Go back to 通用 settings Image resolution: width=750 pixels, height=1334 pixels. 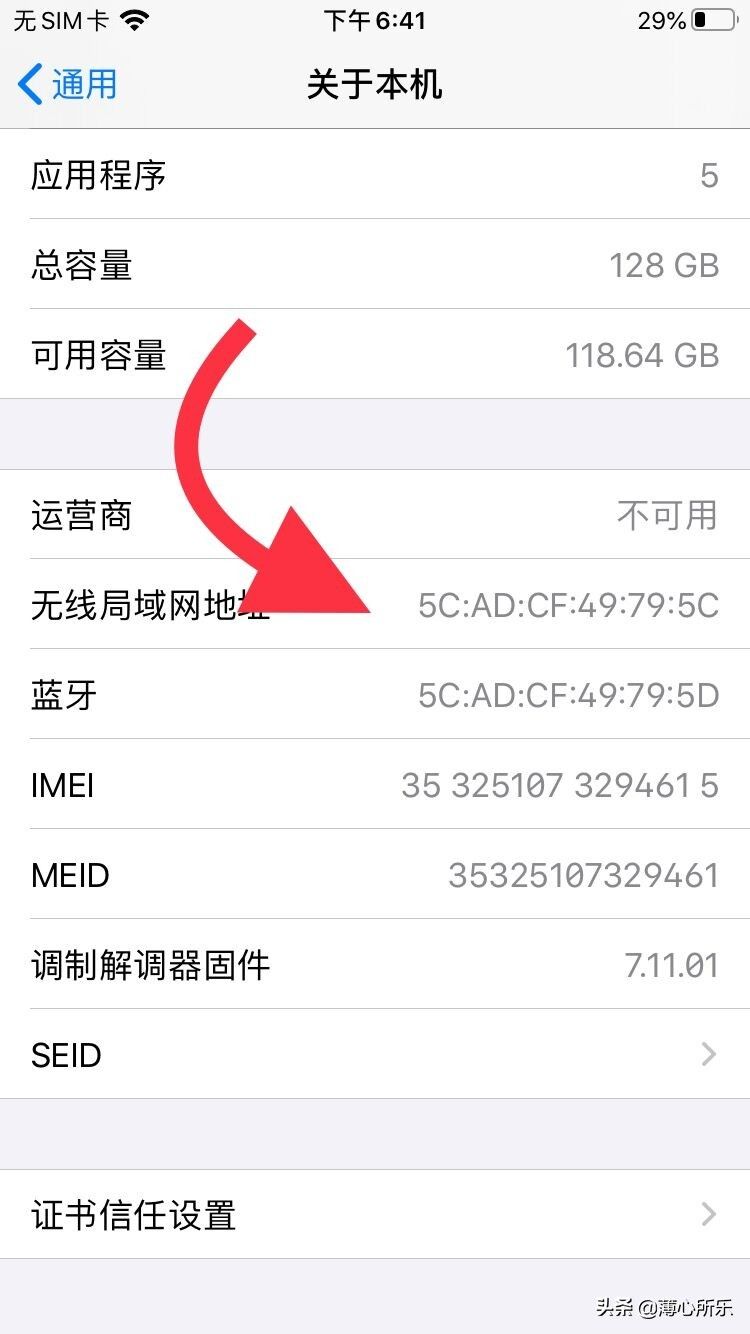click(x=68, y=85)
